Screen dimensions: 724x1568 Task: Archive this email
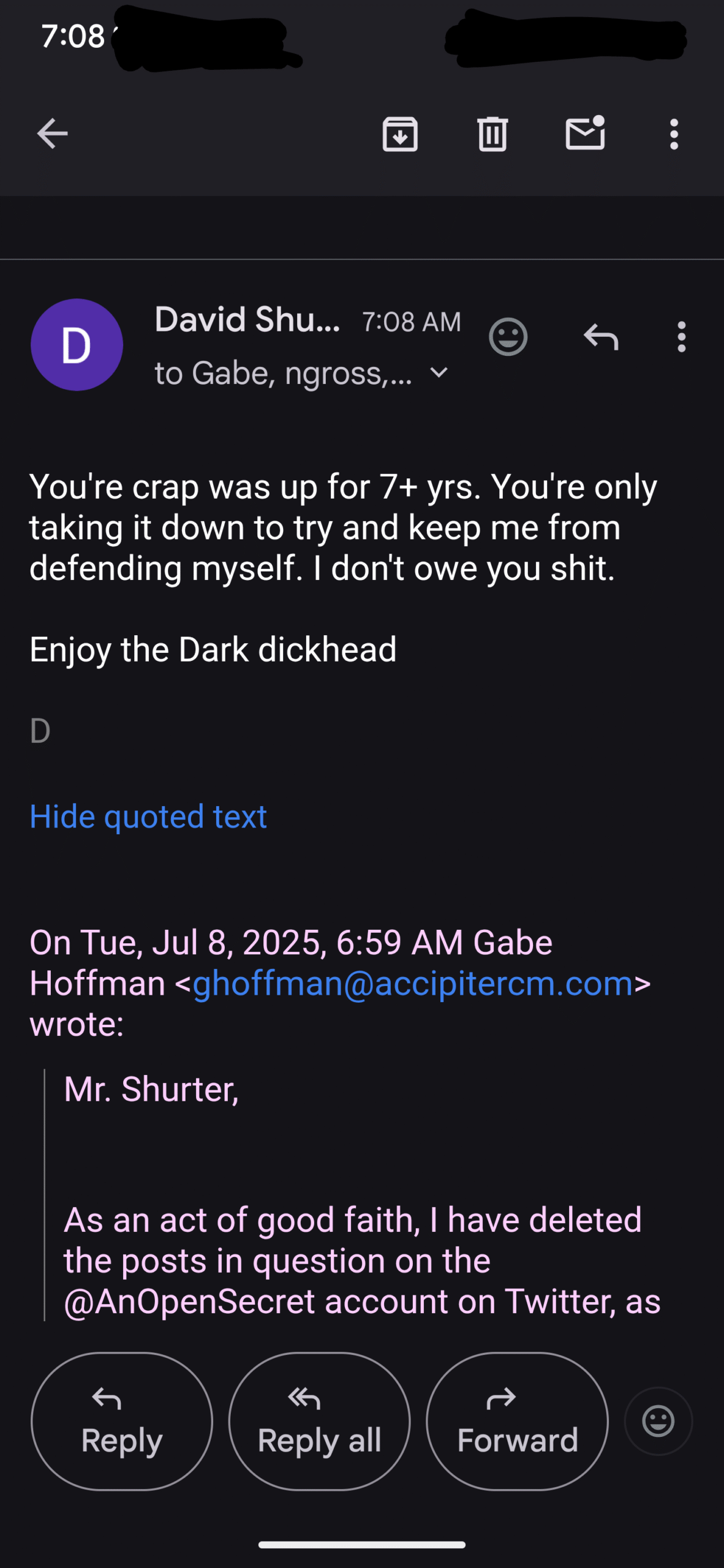(x=400, y=134)
